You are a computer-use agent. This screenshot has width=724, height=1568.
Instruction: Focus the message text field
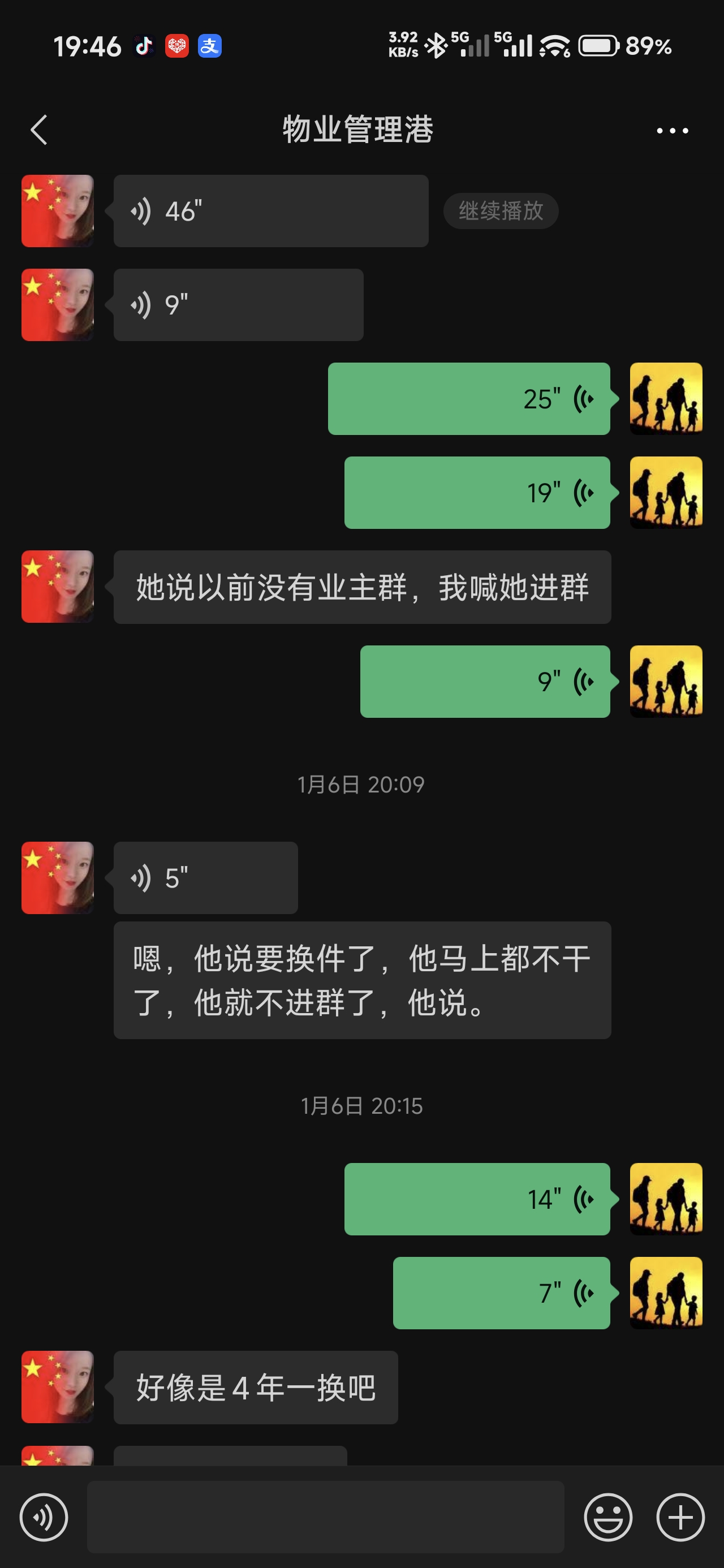325,1517
